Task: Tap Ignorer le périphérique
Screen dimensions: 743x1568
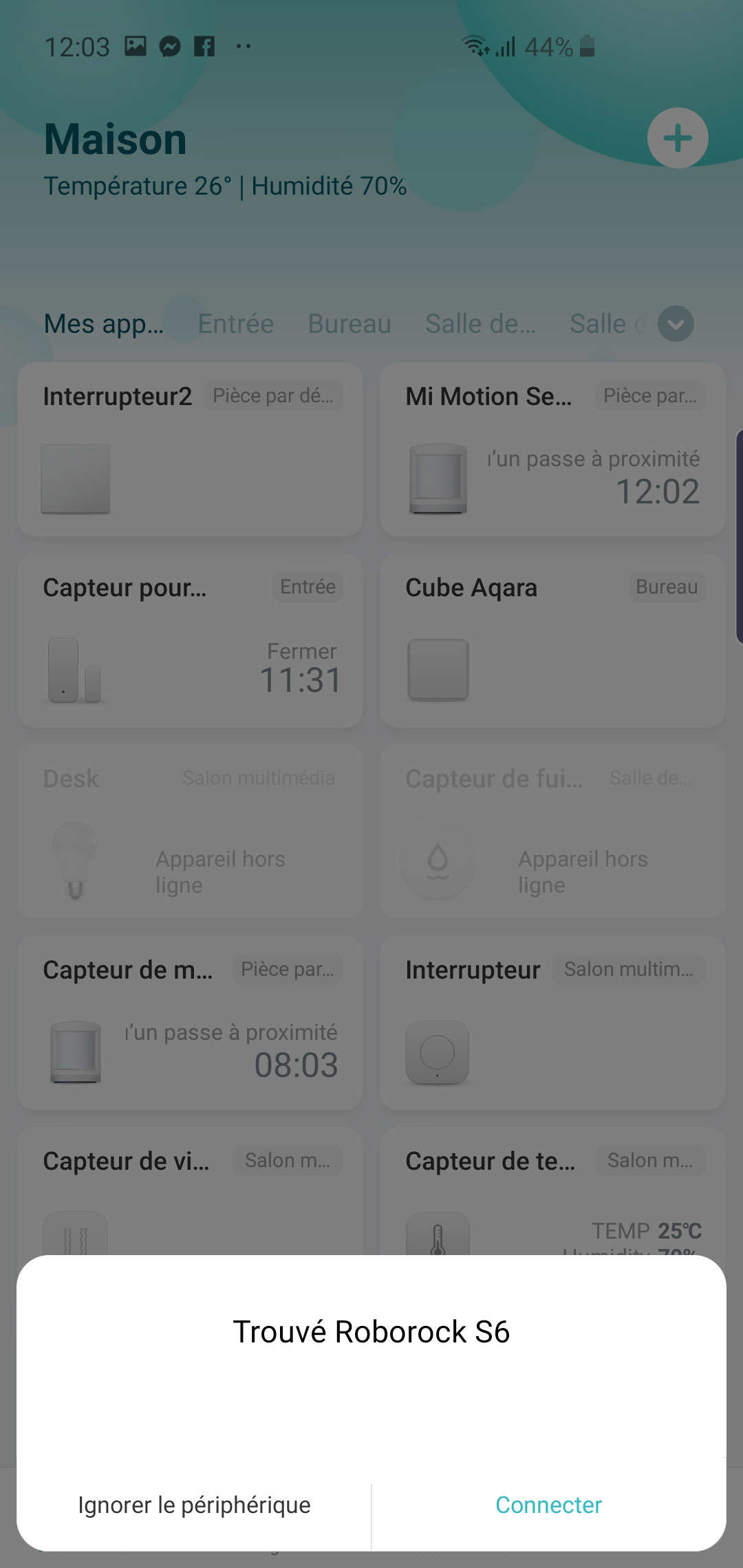Action: tap(194, 1505)
